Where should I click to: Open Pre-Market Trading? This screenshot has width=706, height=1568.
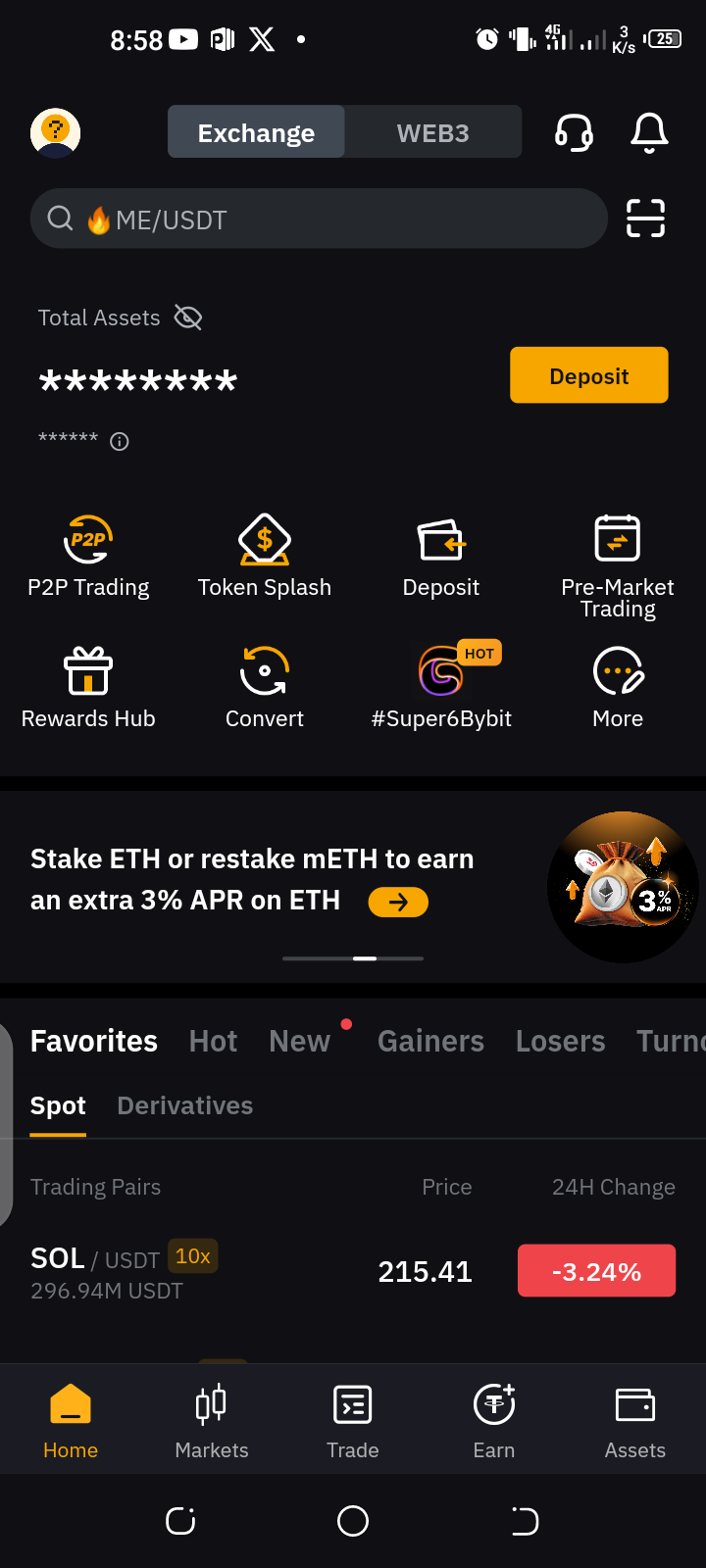coord(618,565)
